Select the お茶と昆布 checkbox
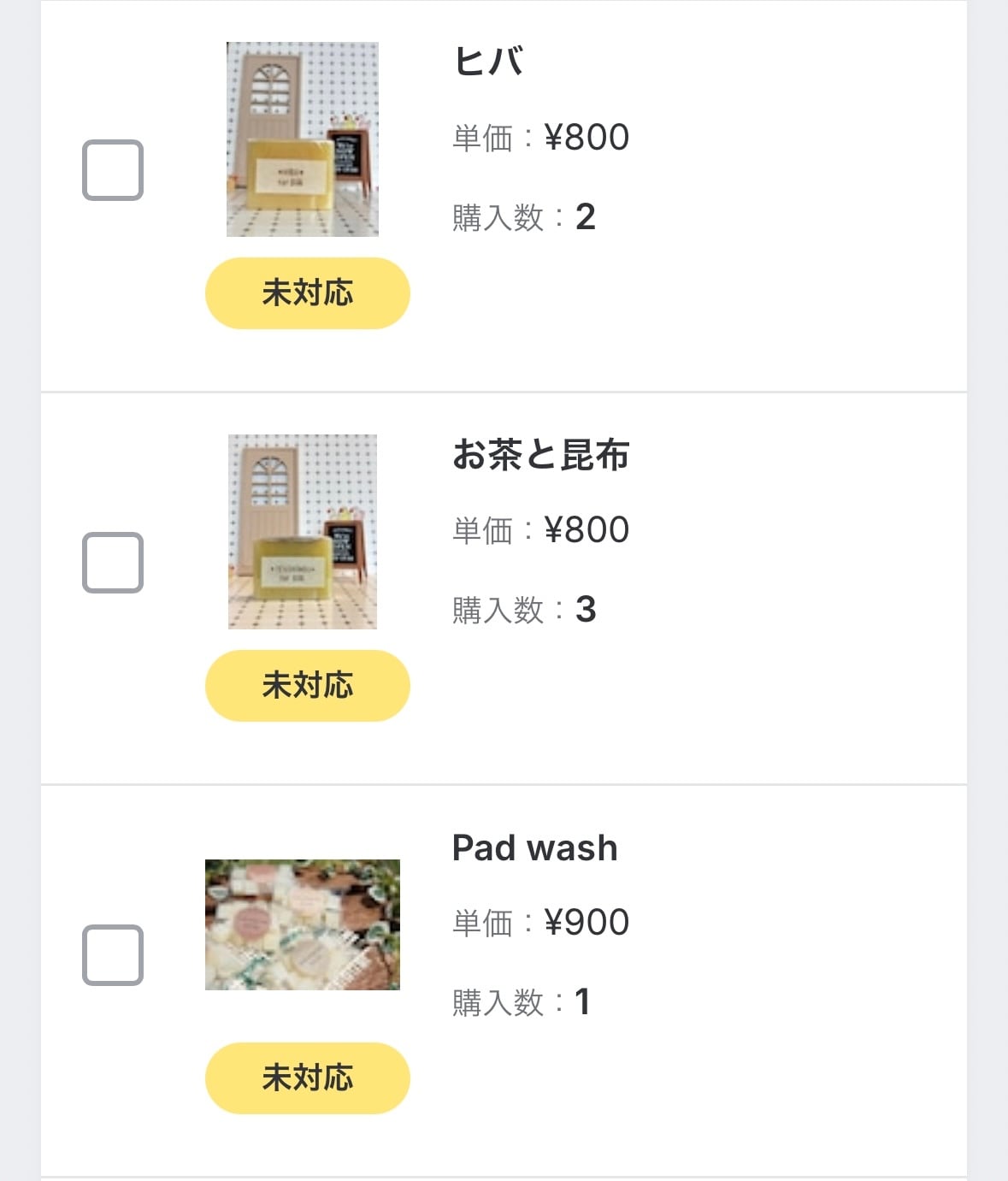This screenshot has height=1181, width=1008. point(113,563)
